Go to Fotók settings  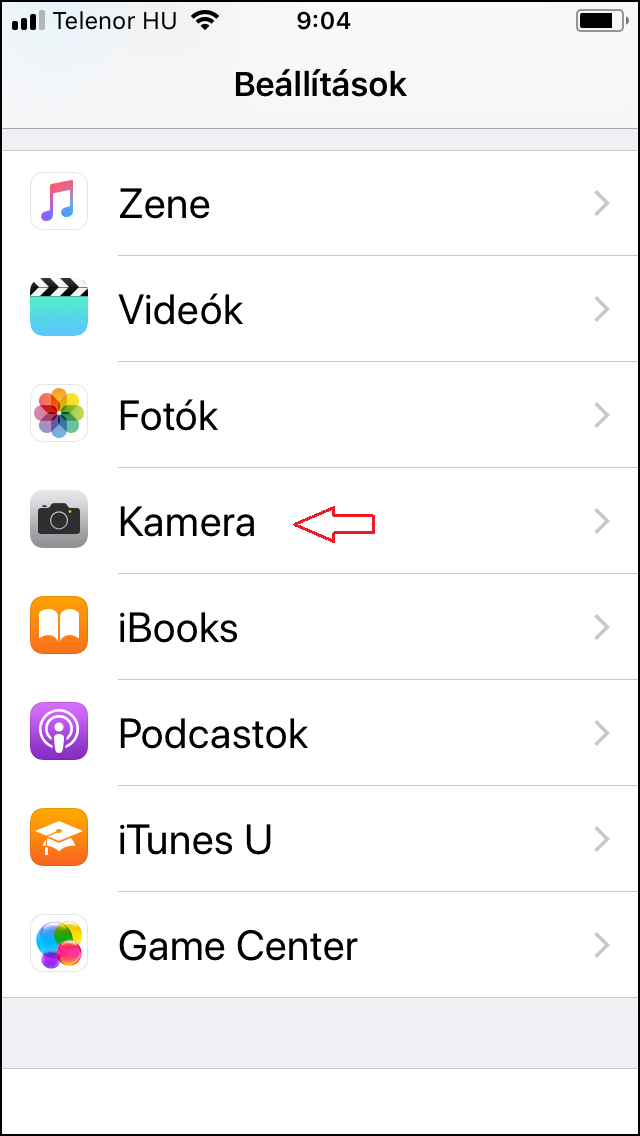[320, 416]
